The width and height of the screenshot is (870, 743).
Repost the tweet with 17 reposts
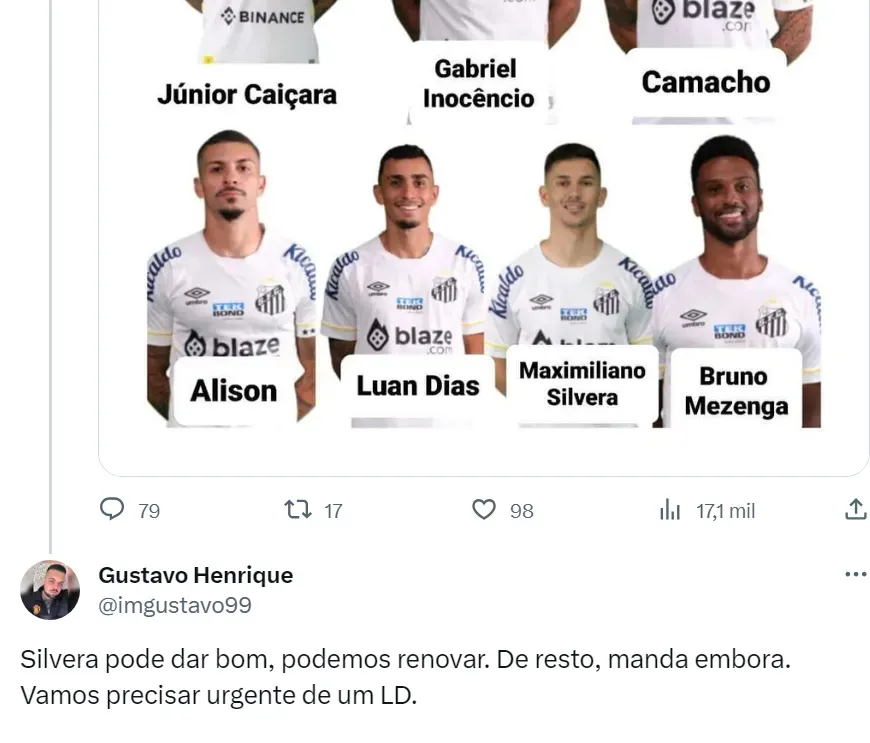tap(298, 510)
